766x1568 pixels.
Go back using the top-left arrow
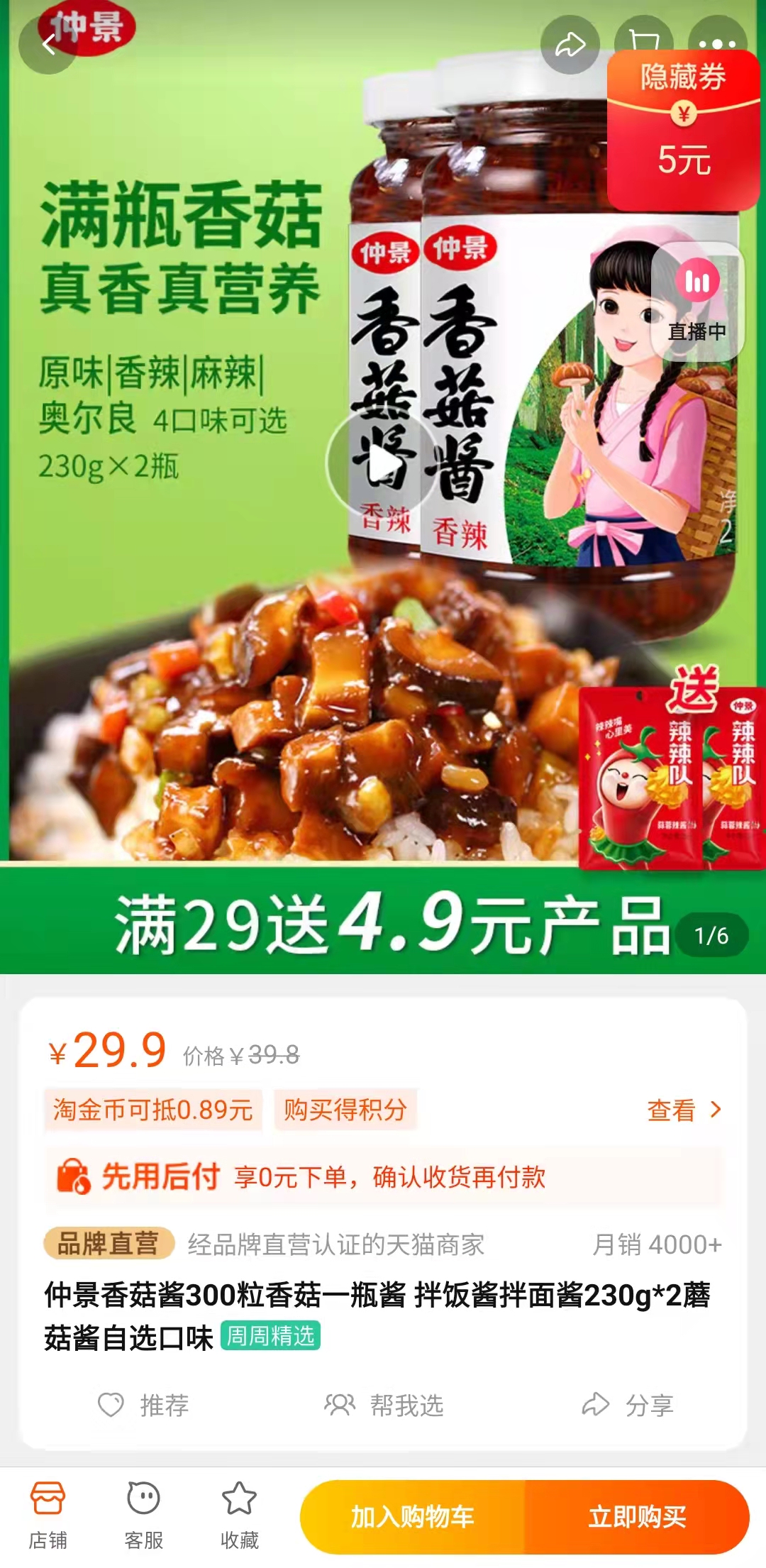(48, 45)
